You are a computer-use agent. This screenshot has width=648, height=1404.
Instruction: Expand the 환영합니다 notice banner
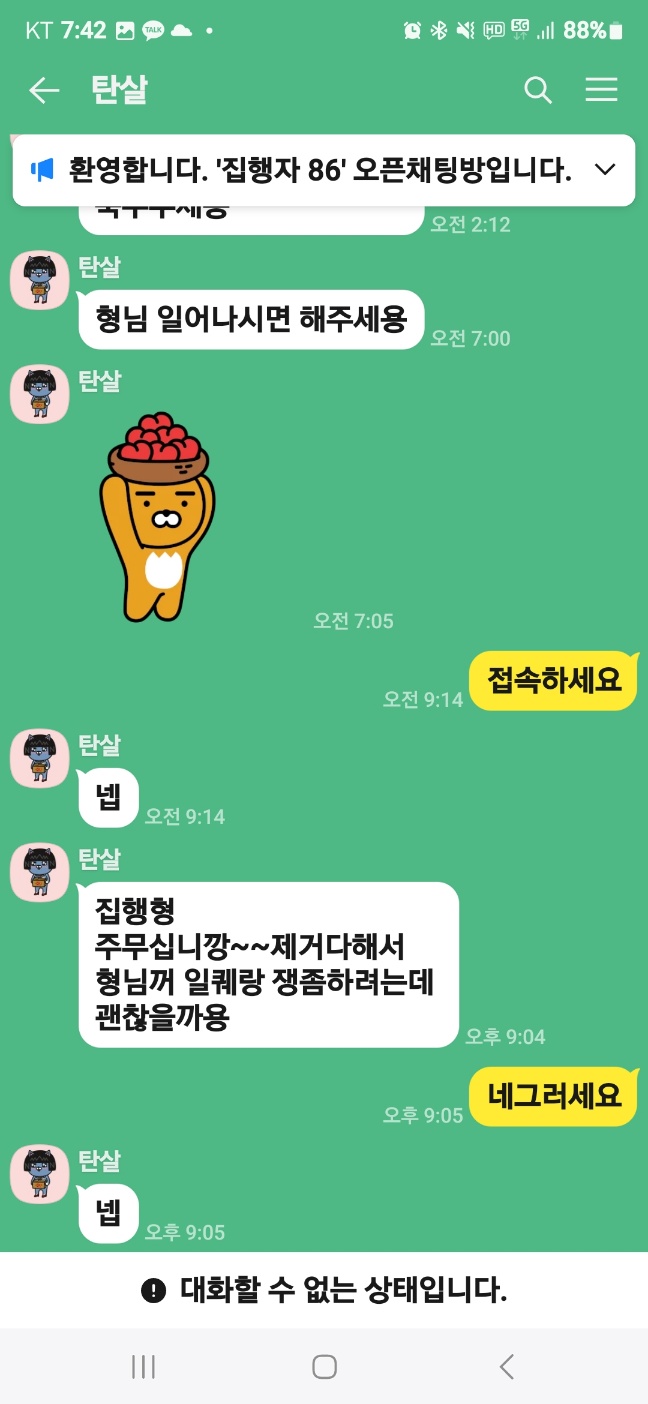click(605, 170)
